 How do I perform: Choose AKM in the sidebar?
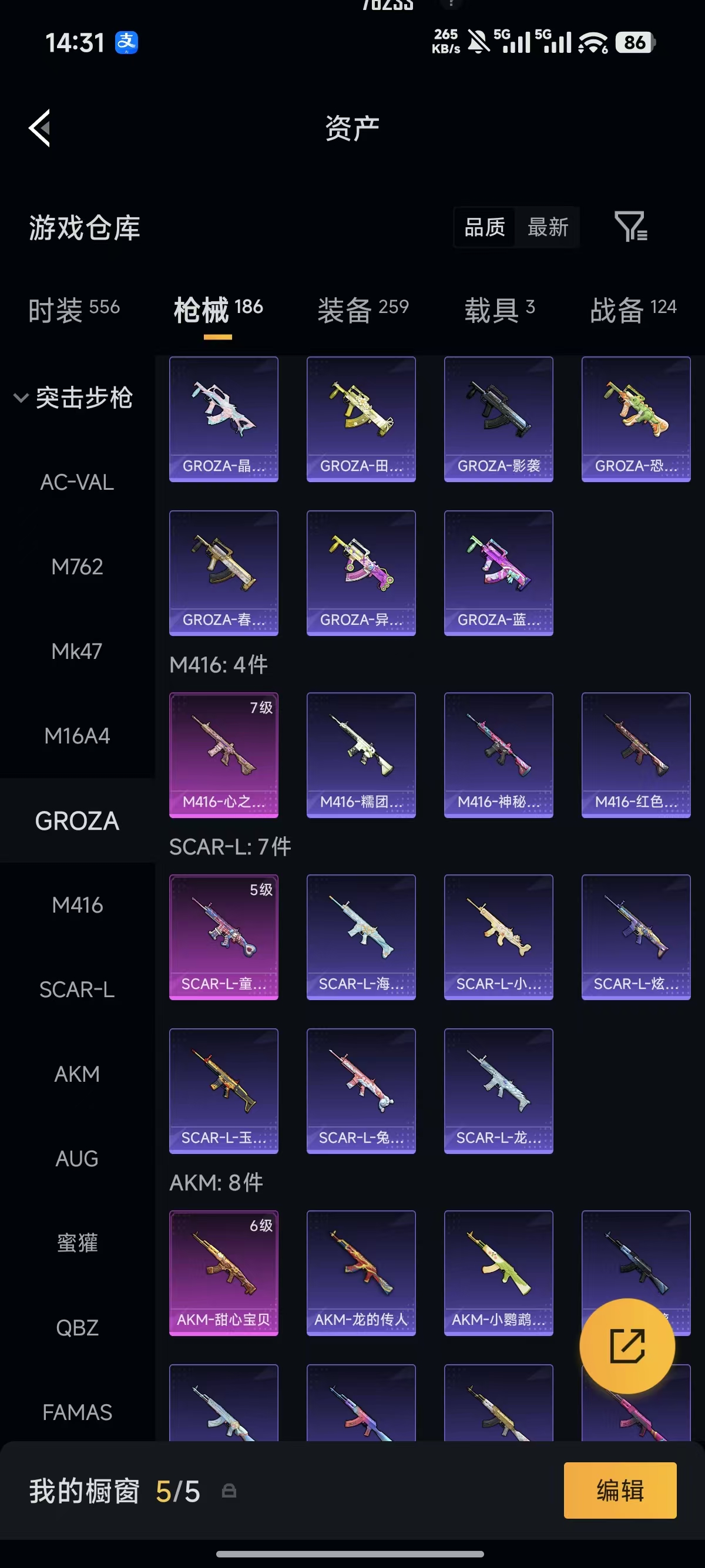click(x=78, y=1074)
